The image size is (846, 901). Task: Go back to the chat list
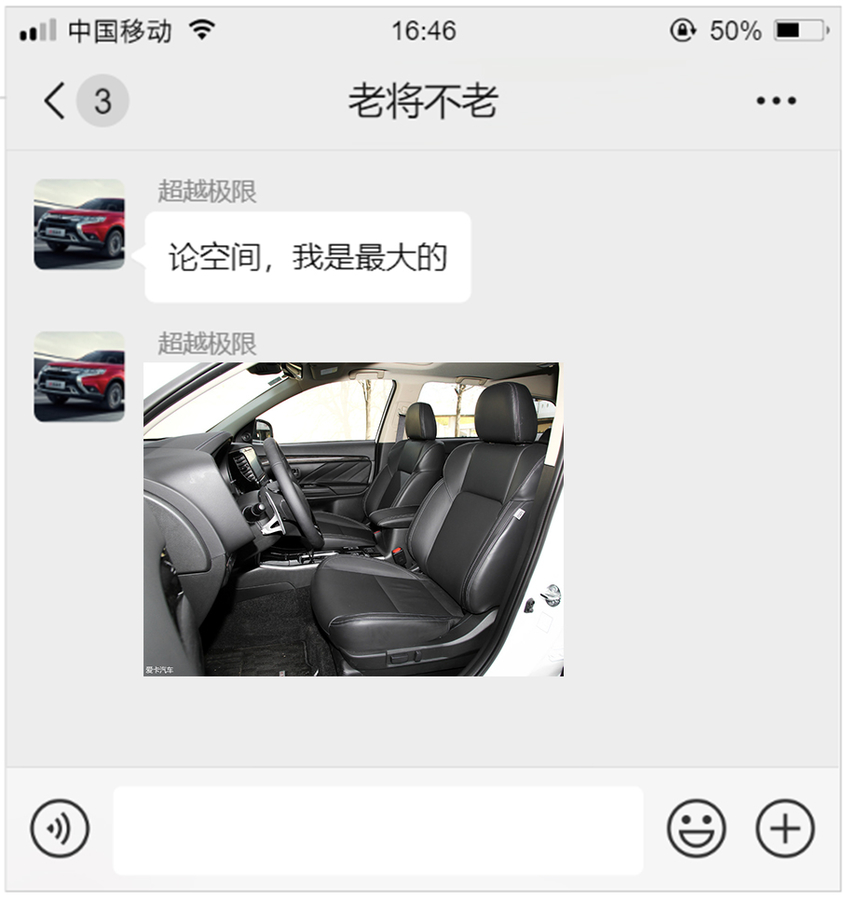pos(56,101)
